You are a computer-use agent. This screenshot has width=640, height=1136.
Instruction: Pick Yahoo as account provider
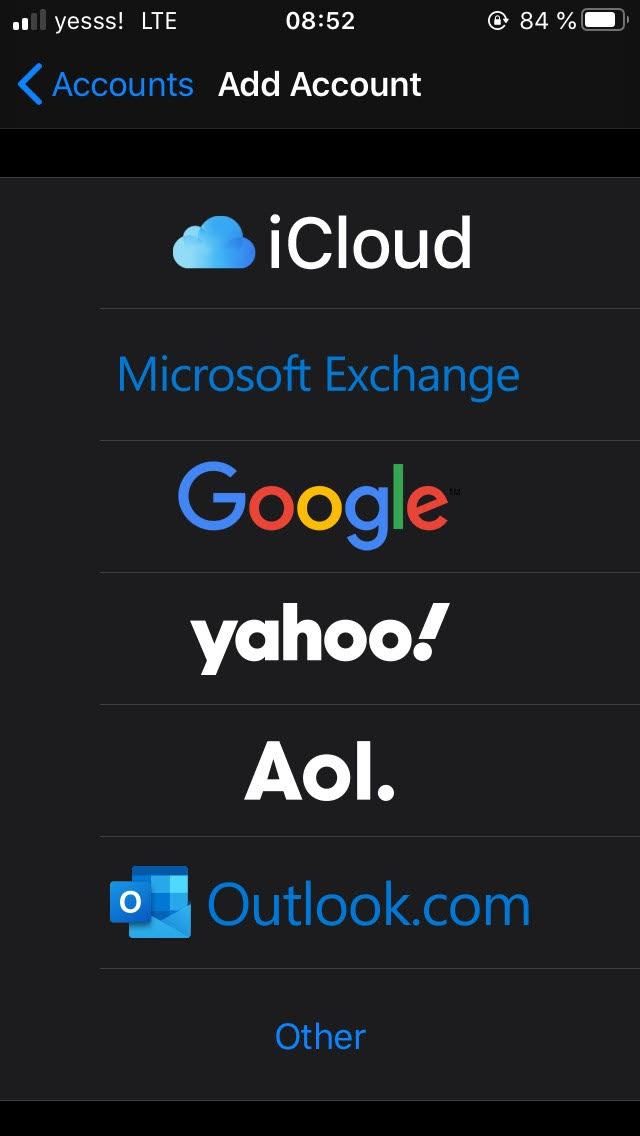coord(320,638)
